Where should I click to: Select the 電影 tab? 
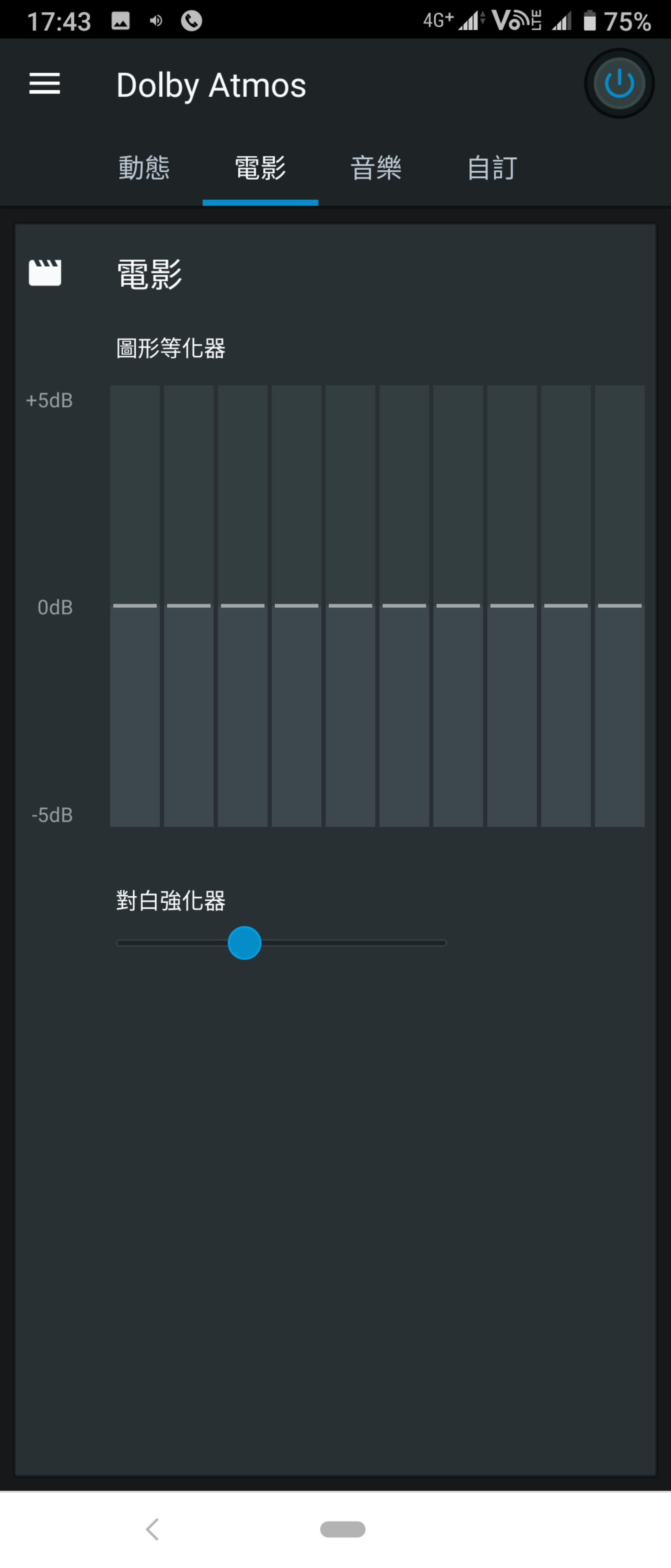[x=260, y=168]
